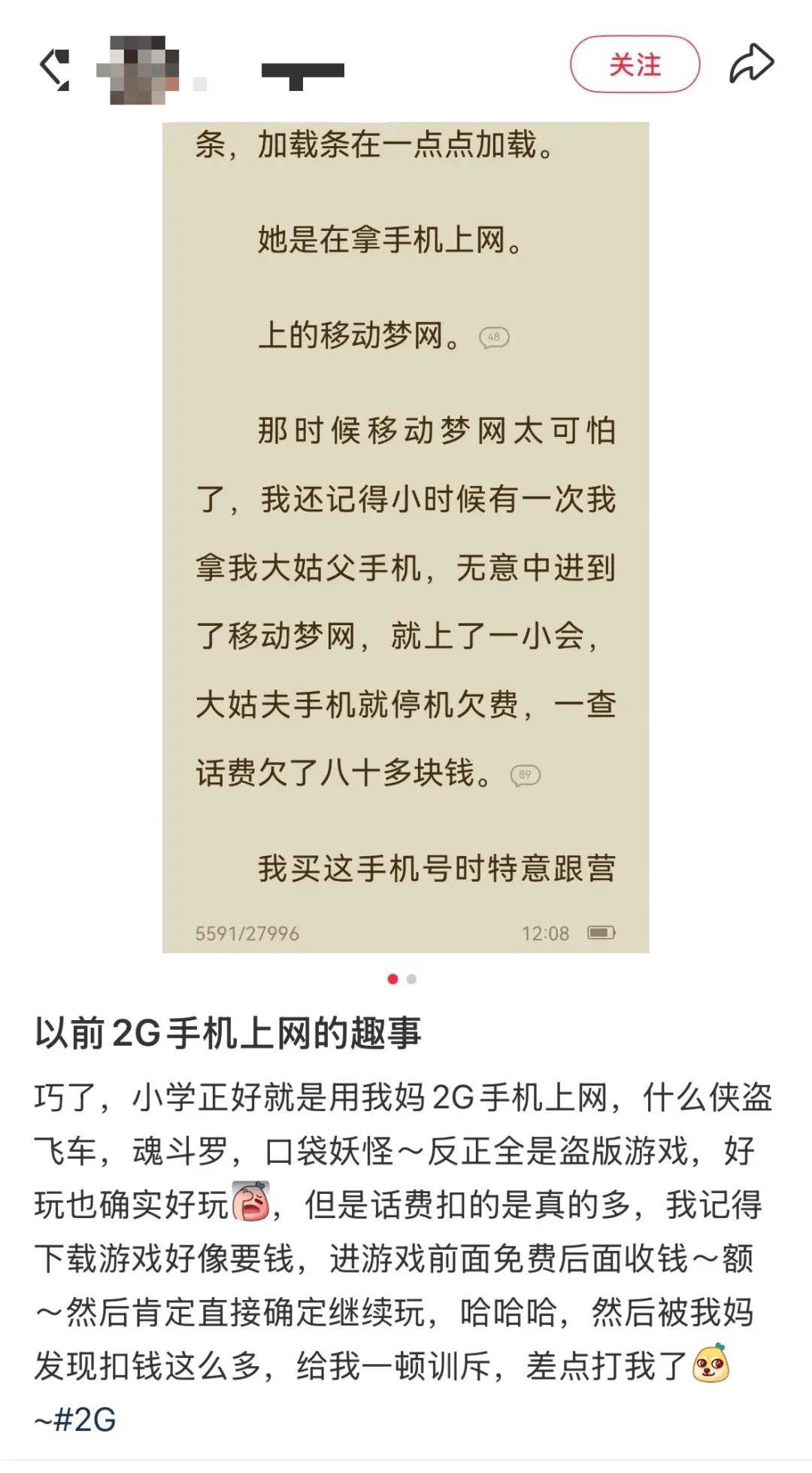812x1473 pixels.
Task: Tap the paragraph starting with 那时候移动梦网
Action: coord(406,602)
